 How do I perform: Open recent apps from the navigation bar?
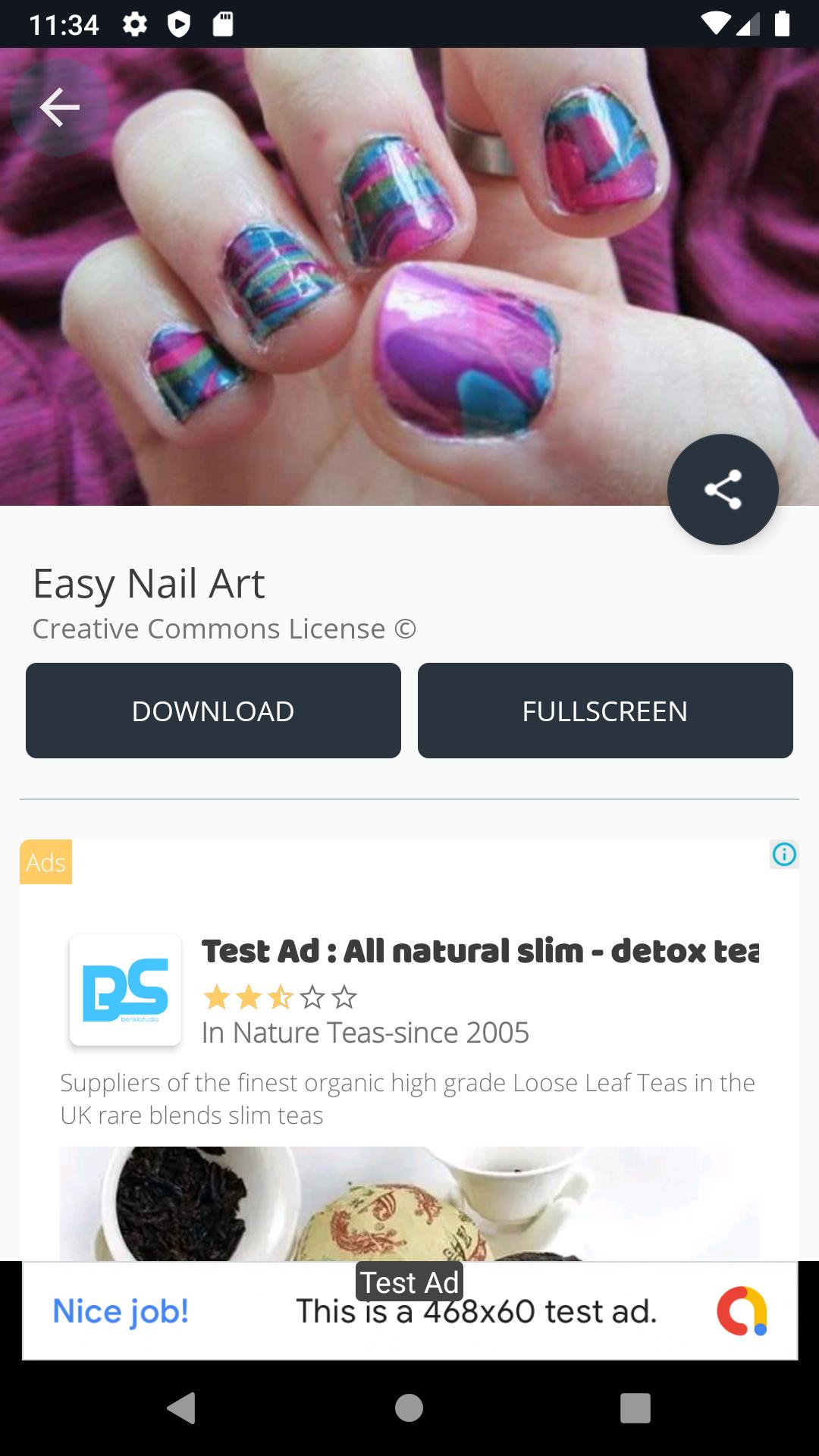point(635,1408)
